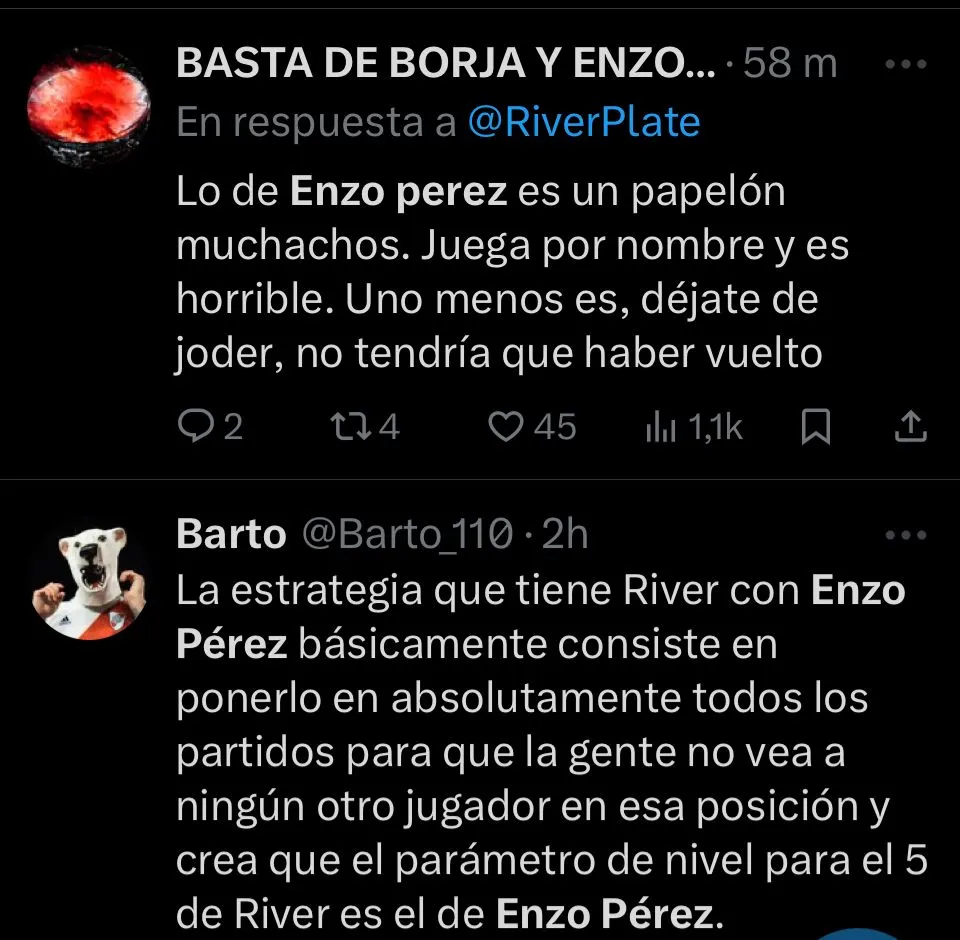The image size is (960, 940).
Task: Reply to the BASTA DE BORJA tweet
Action: coord(194,428)
